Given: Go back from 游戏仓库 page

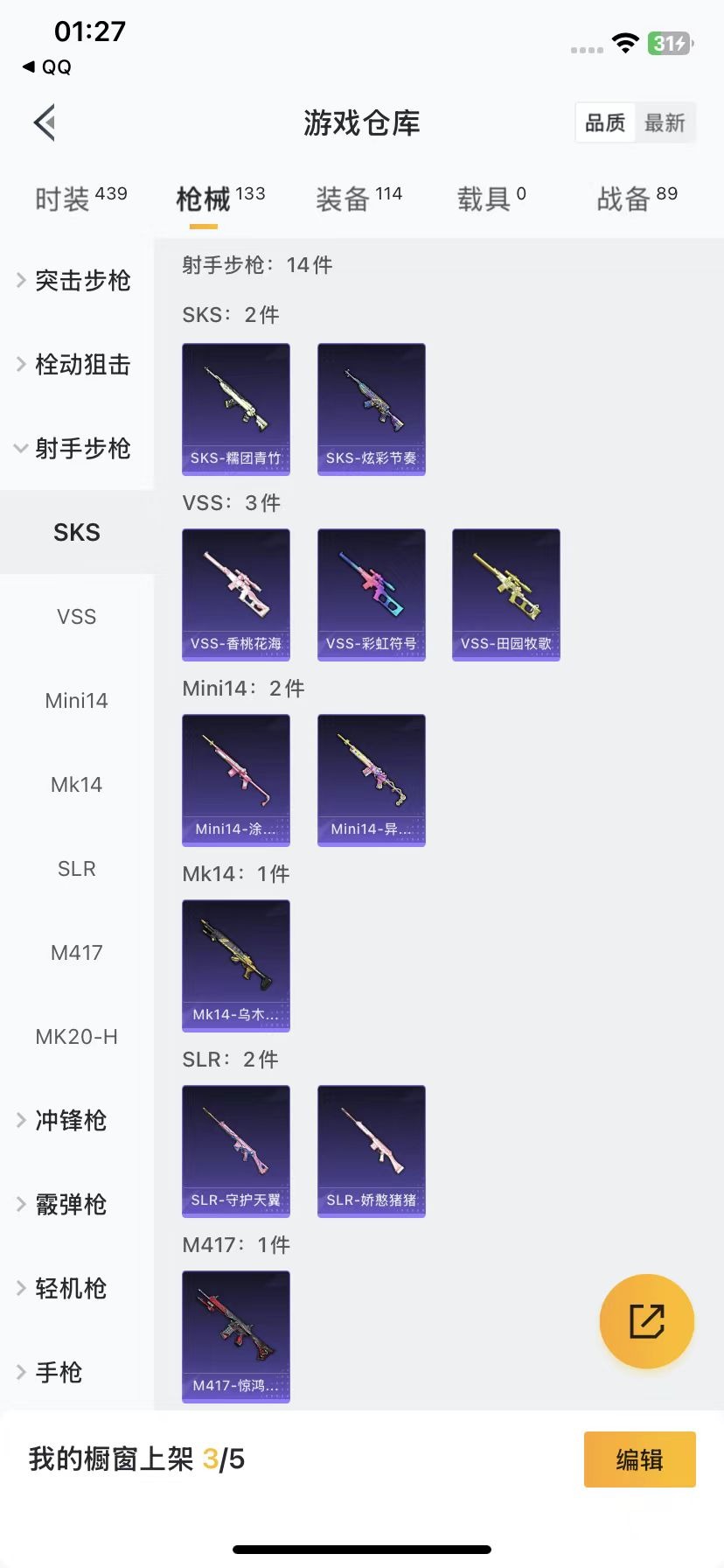Looking at the screenshot, I should (45, 122).
